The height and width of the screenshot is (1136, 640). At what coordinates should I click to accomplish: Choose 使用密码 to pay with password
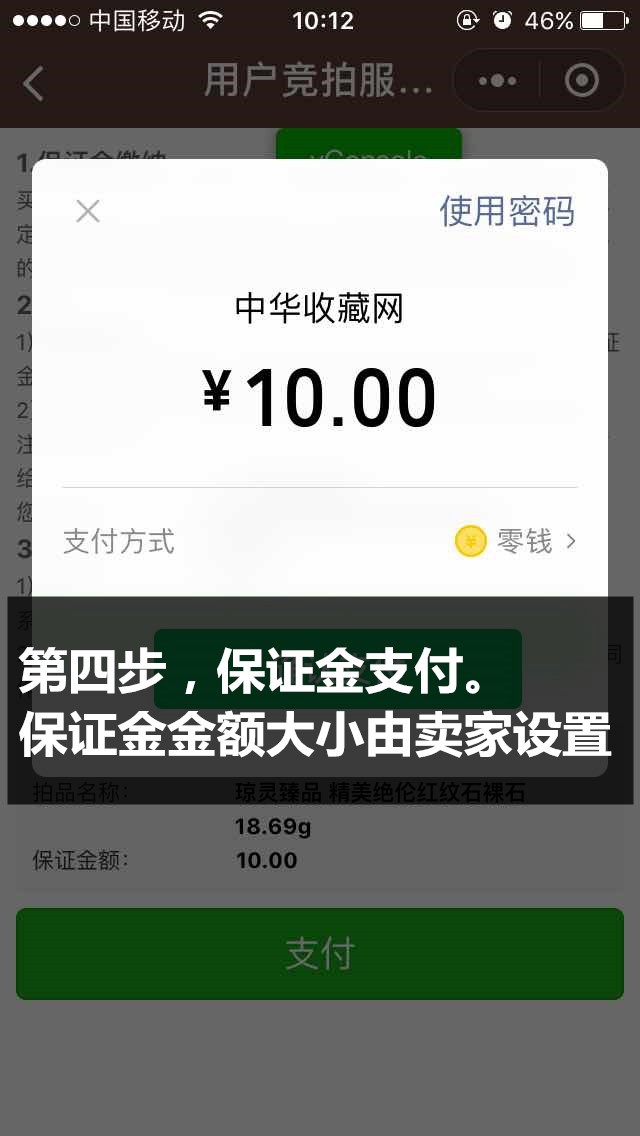[507, 212]
